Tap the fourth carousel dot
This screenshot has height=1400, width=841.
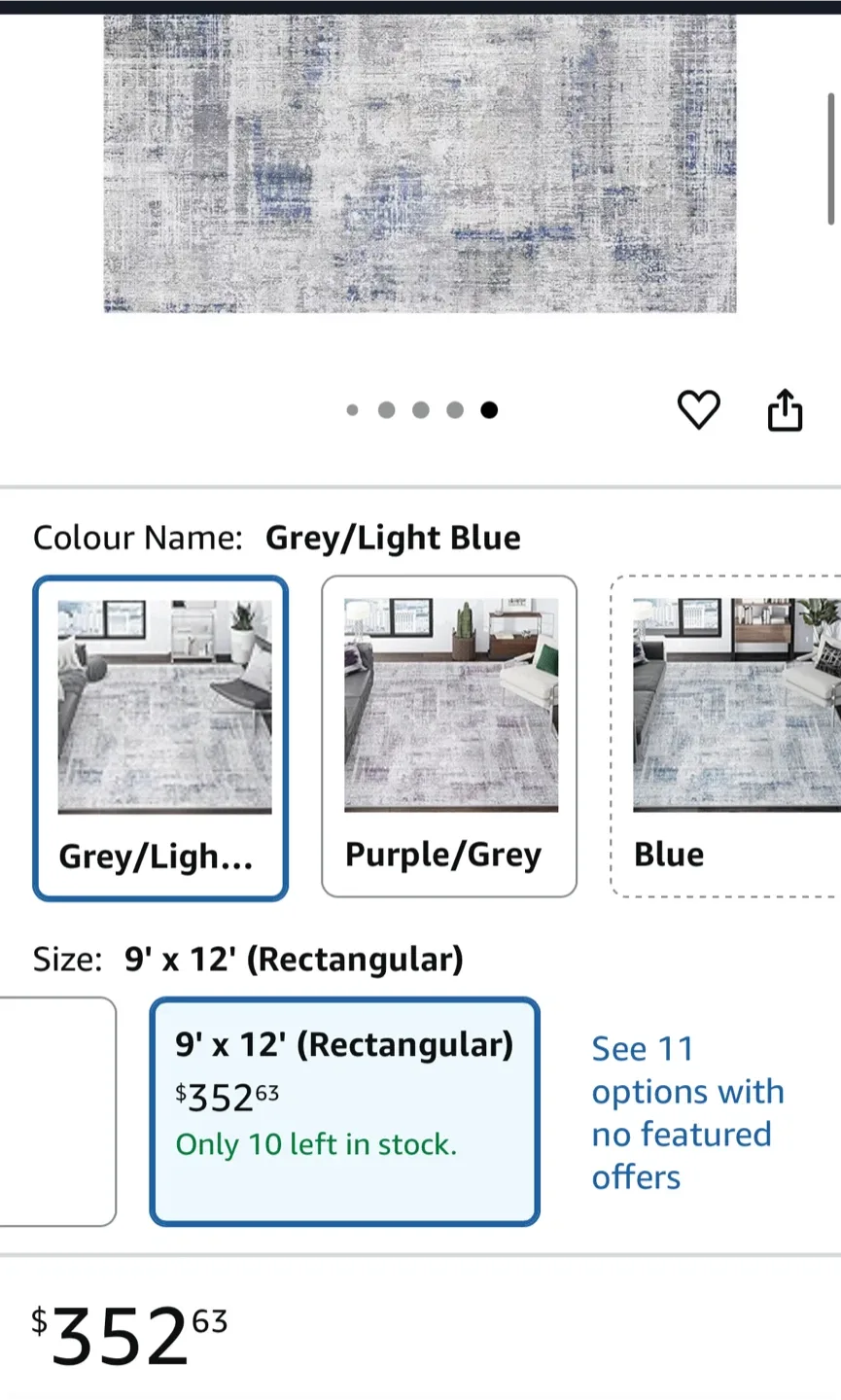(454, 409)
